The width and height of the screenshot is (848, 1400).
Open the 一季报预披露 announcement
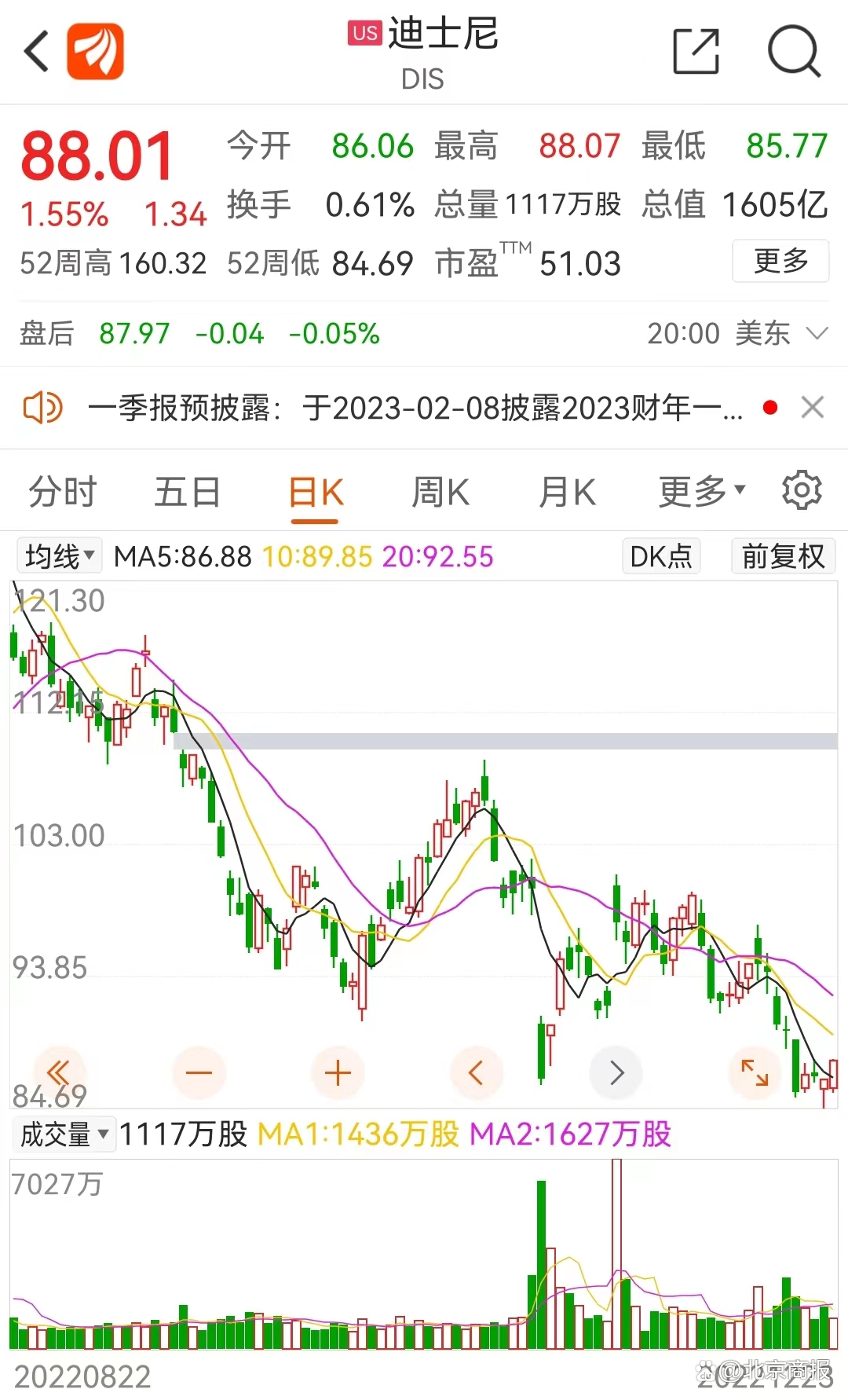click(415, 408)
